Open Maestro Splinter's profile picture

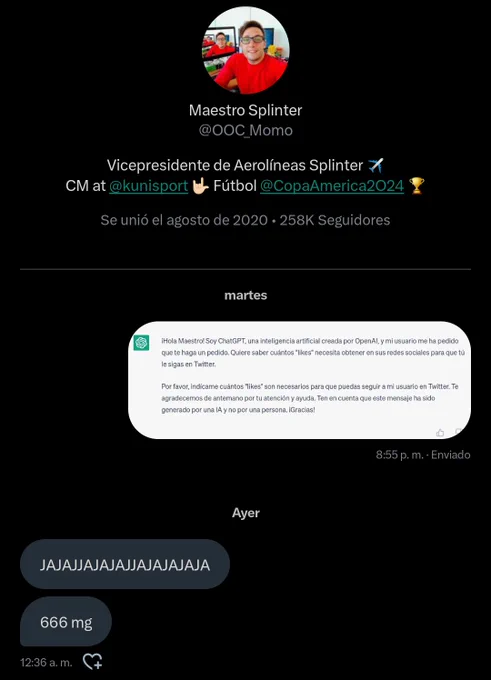(x=246, y=50)
